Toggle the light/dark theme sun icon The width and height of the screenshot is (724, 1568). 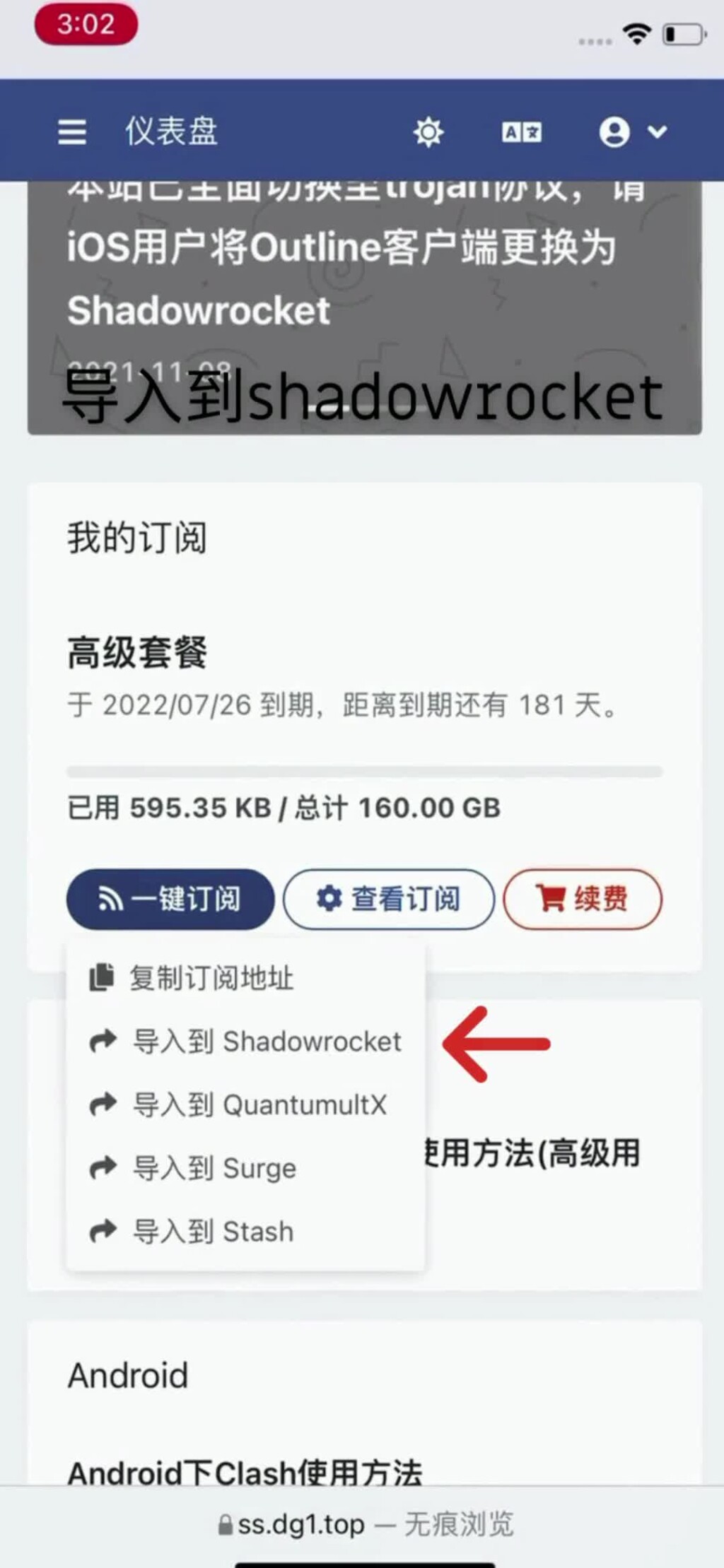(x=428, y=132)
